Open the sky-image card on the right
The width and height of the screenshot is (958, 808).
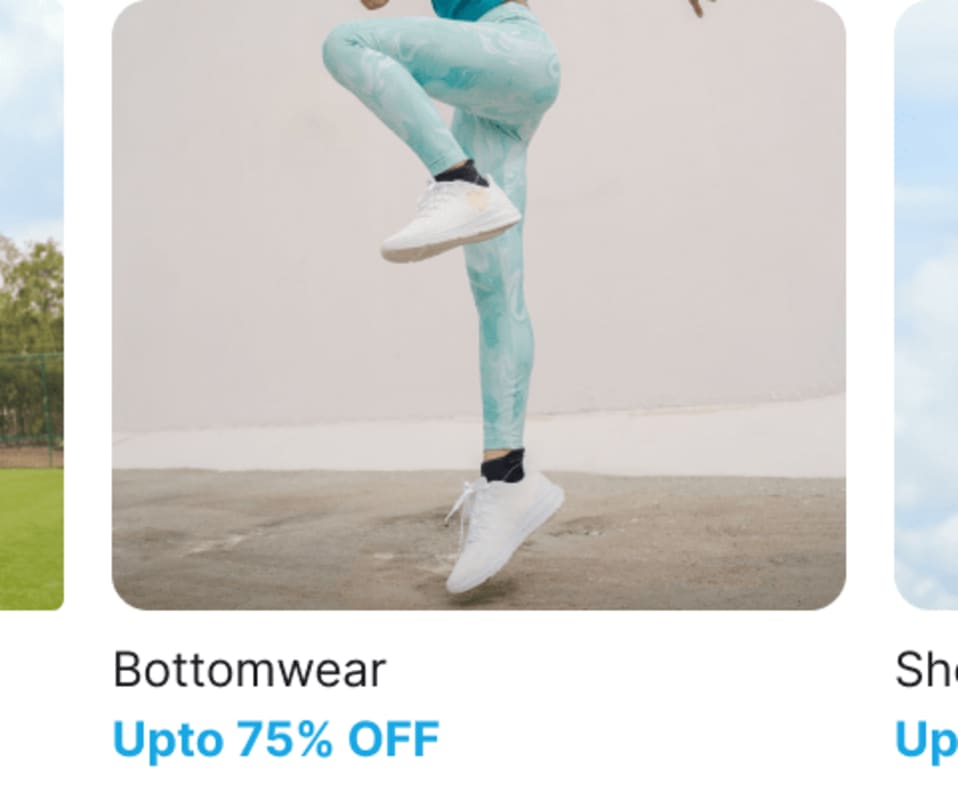click(x=927, y=304)
